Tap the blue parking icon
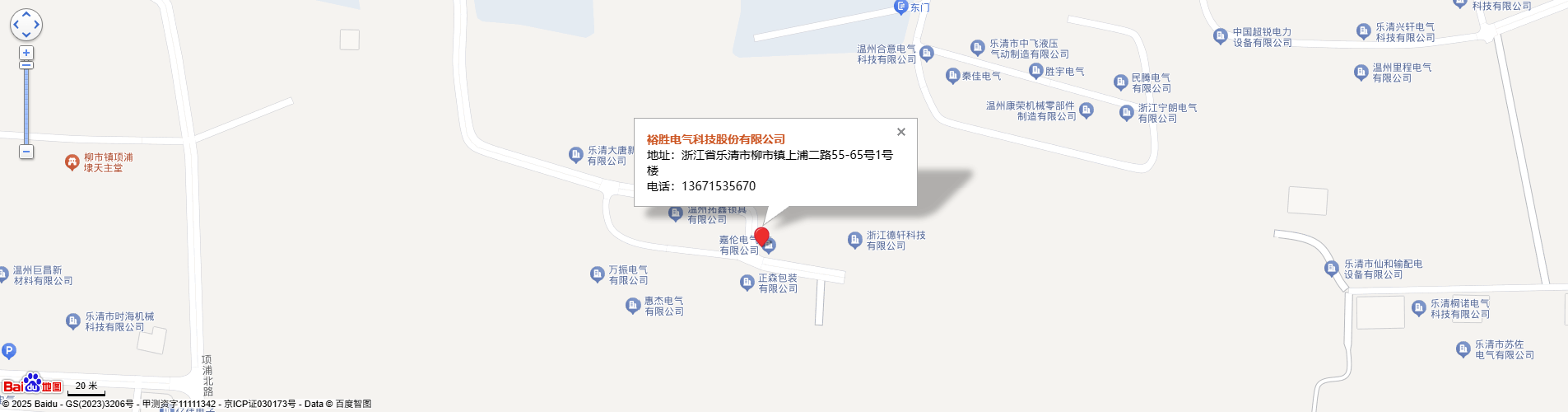Image resolution: width=1568 pixels, height=412 pixels. click(x=8, y=351)
